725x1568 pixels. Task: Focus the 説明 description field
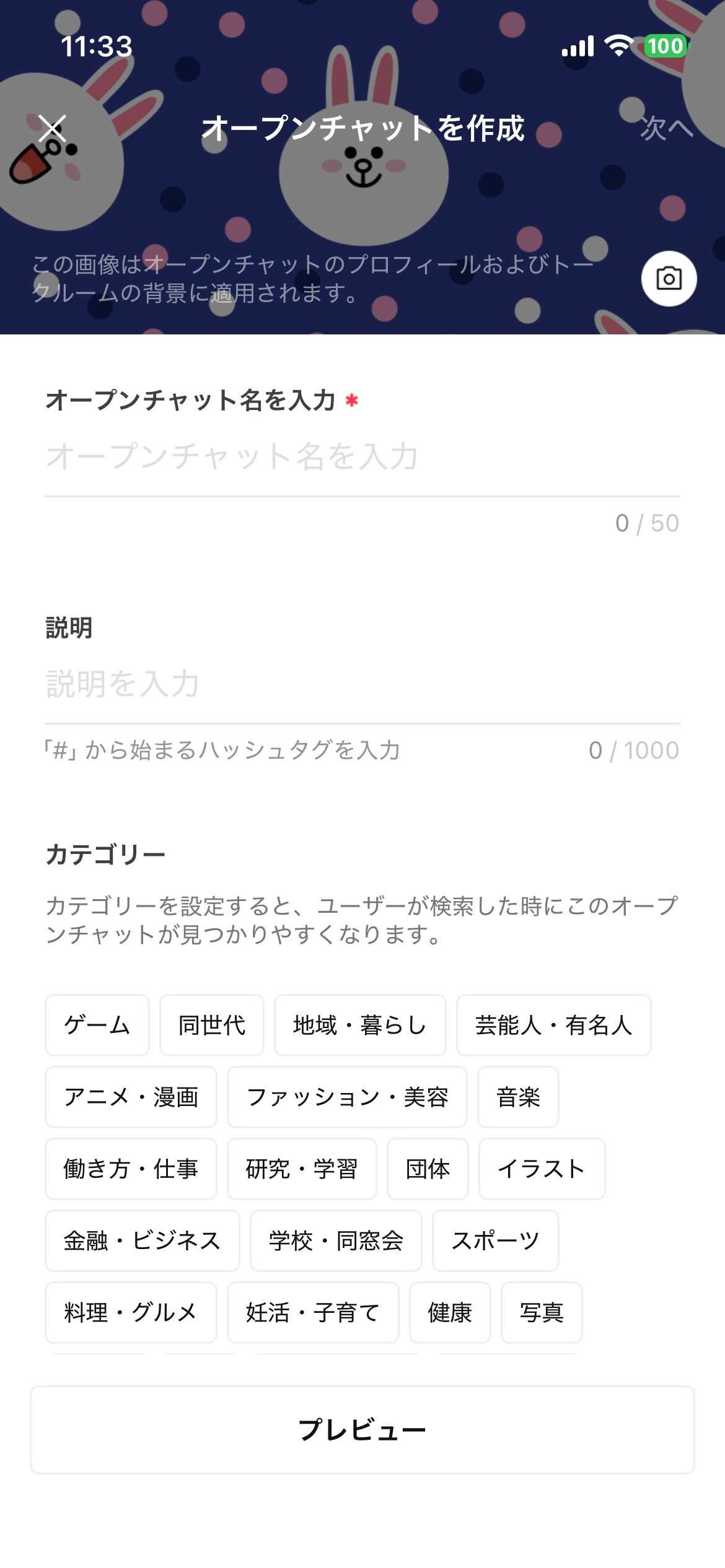pyautogui.click(x=362, y=684)
